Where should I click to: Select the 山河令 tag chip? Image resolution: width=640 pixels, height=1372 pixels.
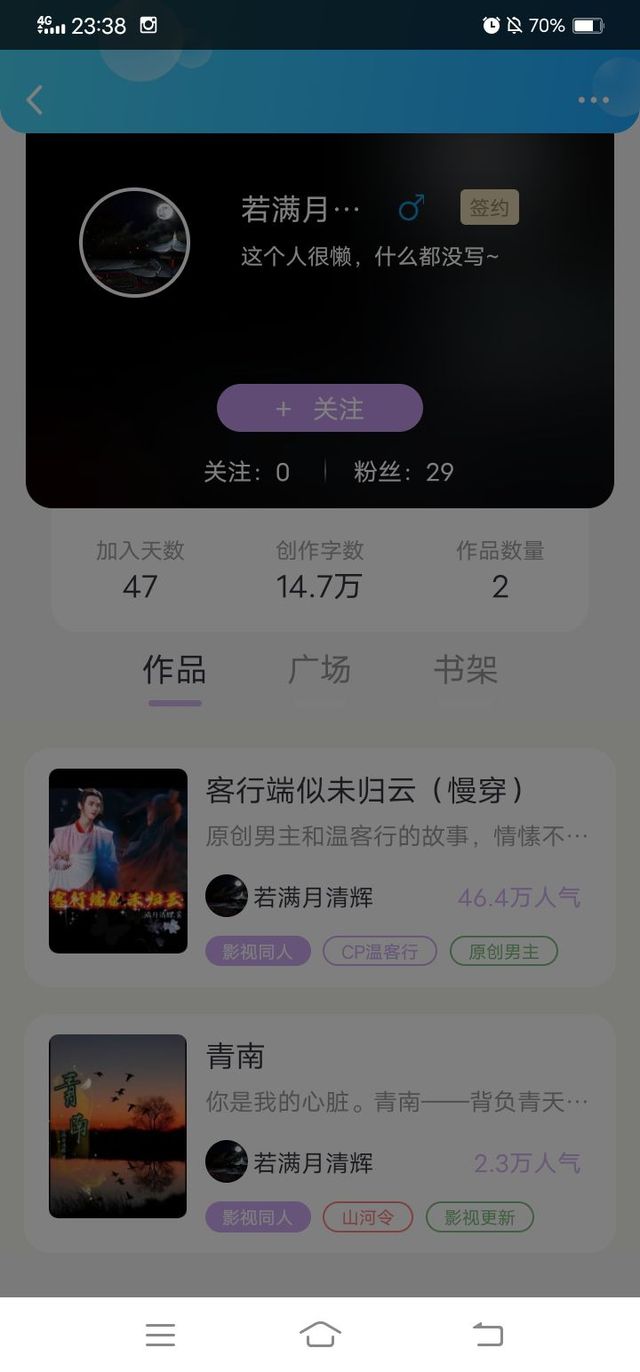click(367, 1217)
